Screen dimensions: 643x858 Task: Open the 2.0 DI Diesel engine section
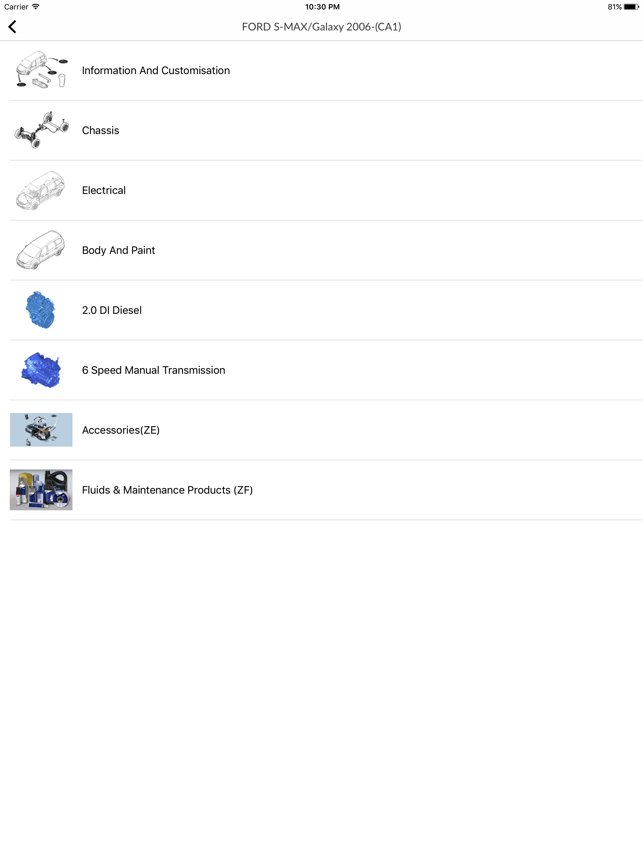click(112, 311)
